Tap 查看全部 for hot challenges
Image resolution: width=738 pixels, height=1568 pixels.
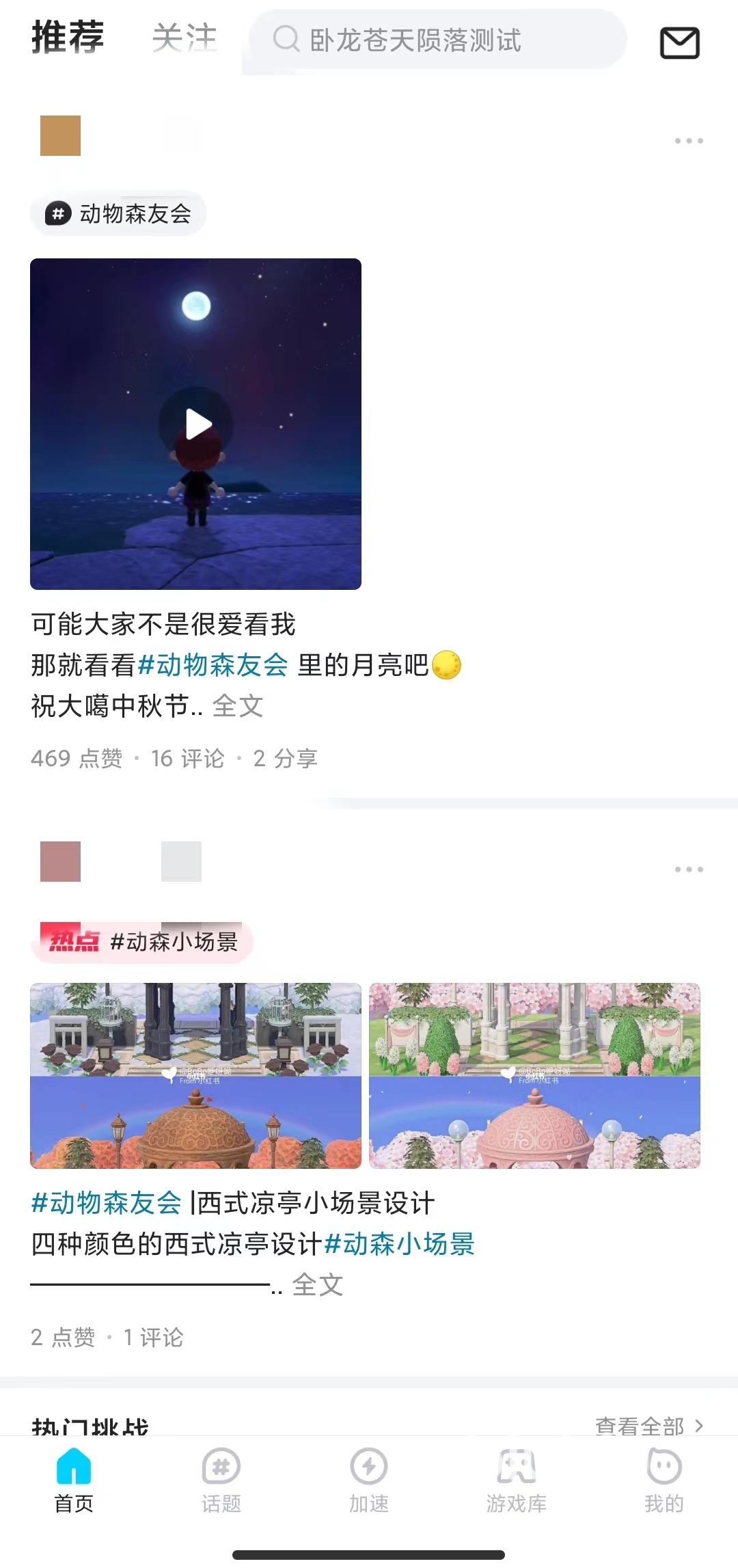point(648,1426)
